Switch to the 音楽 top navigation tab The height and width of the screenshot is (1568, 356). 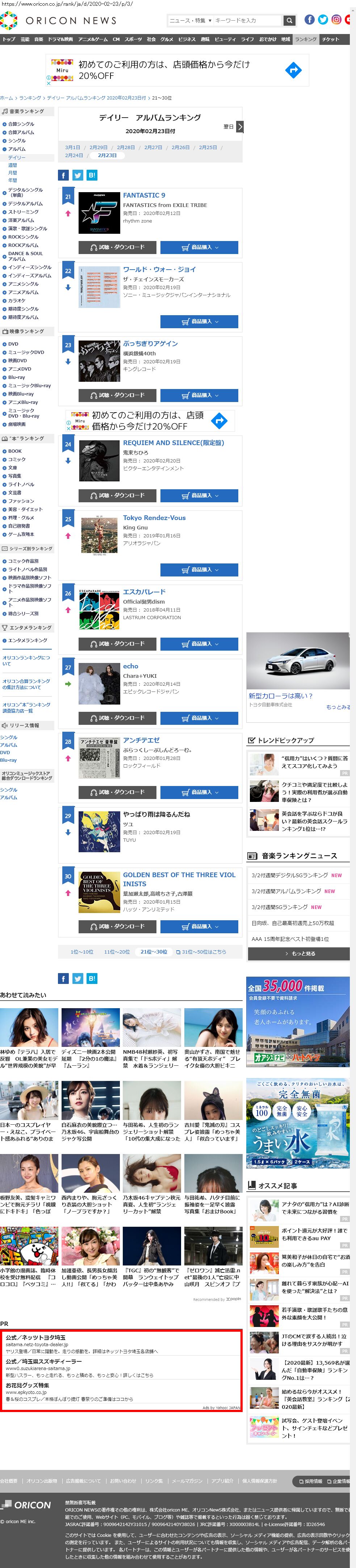coord(38,39)
